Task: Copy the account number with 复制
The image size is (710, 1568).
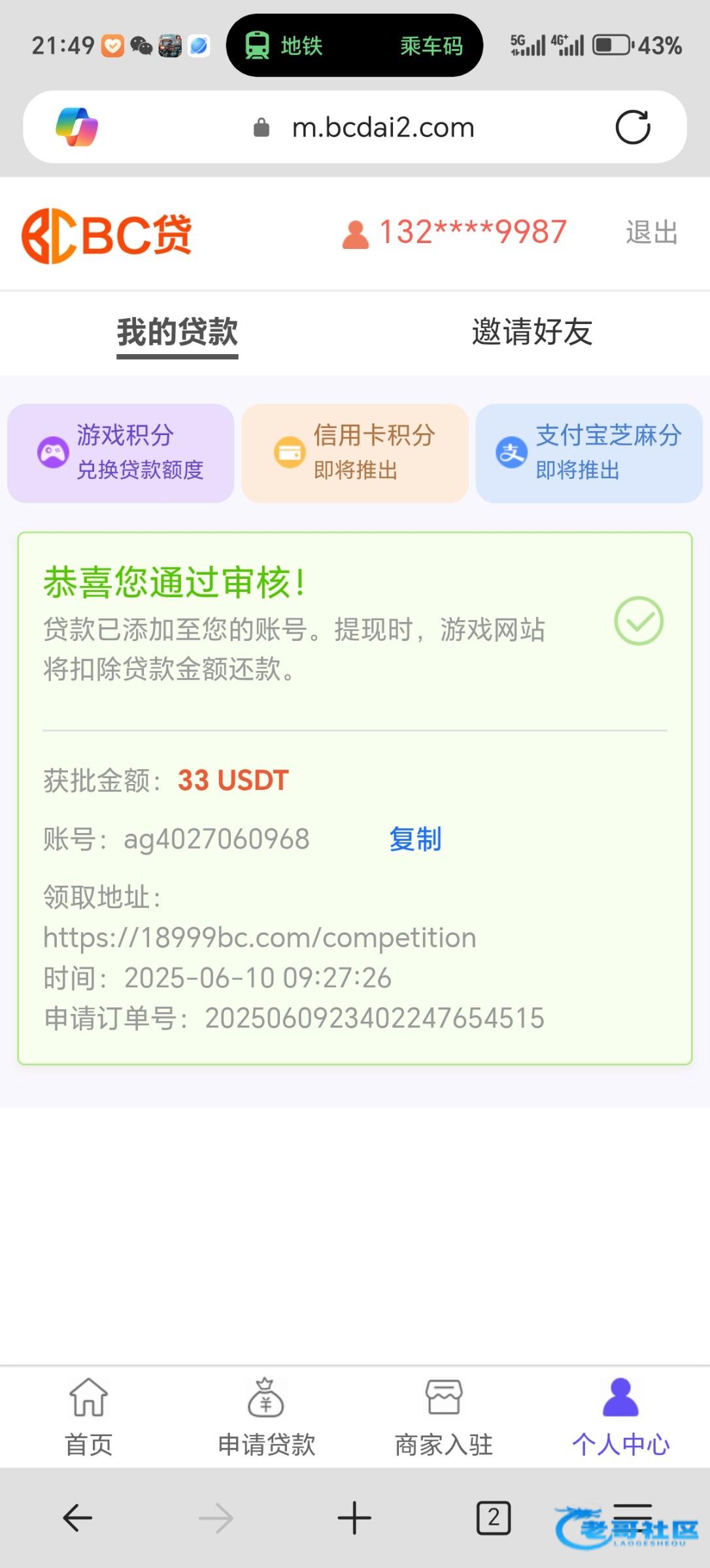Action: click(x=415, y=839)
